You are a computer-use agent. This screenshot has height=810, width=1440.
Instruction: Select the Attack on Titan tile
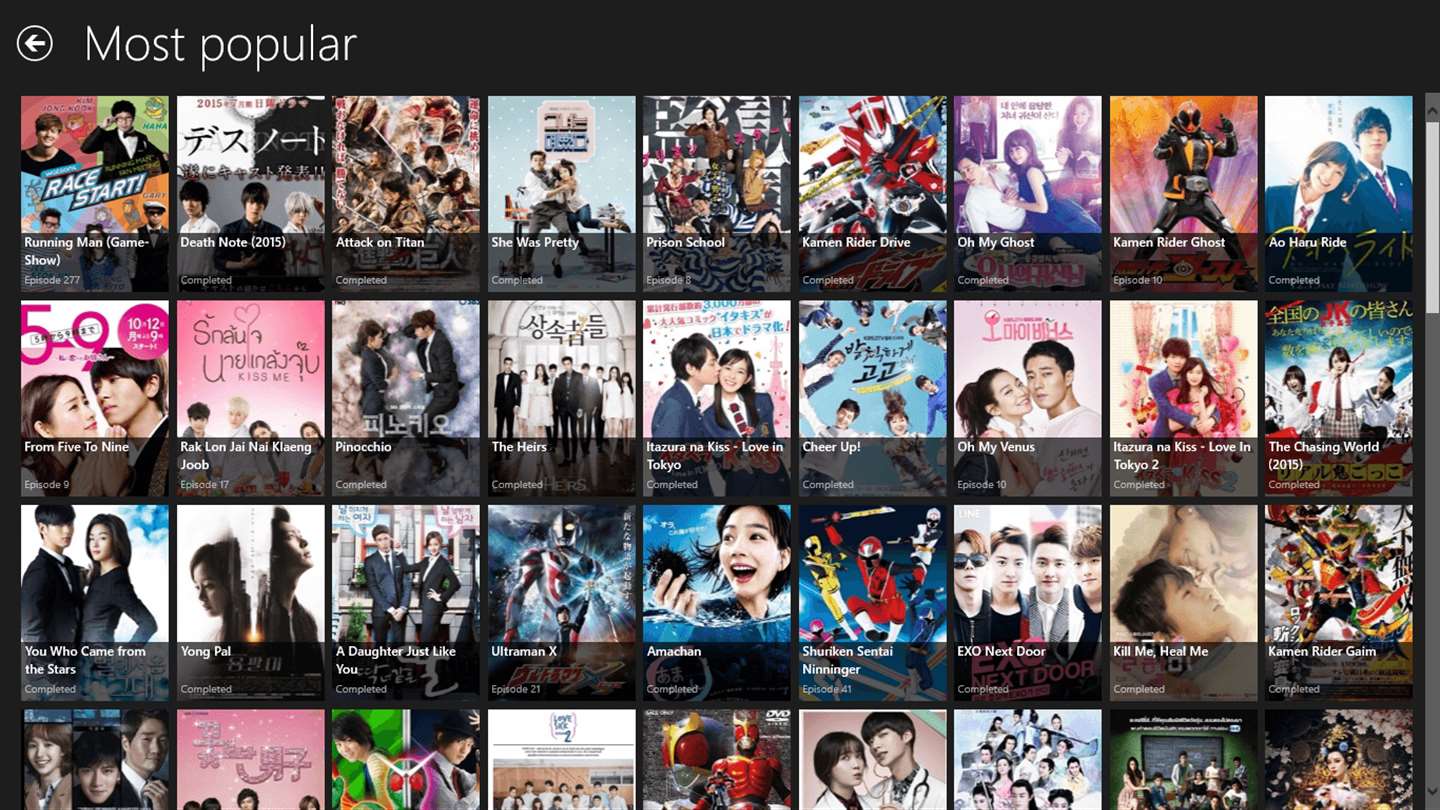click(406, 193)
